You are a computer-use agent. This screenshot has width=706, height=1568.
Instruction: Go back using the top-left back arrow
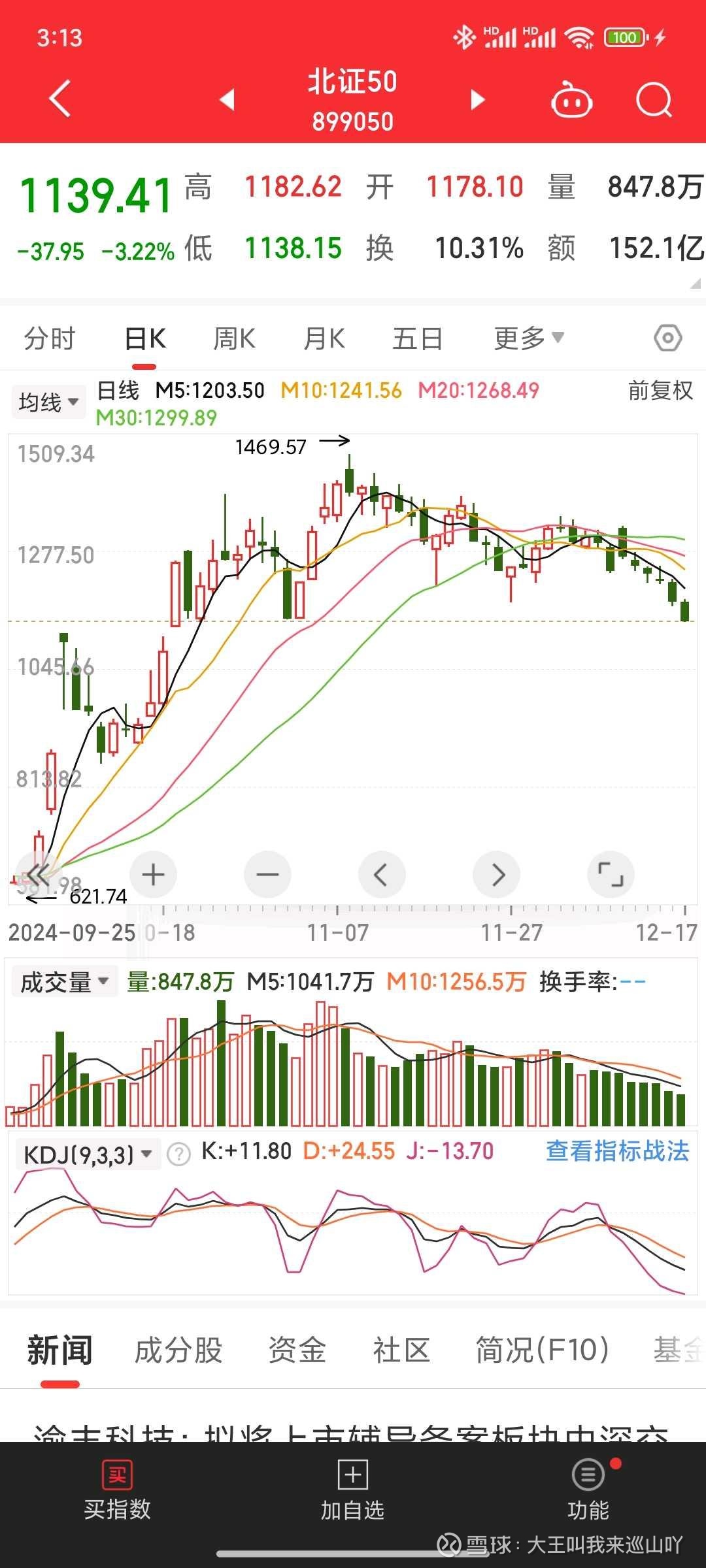pos(59,98)
